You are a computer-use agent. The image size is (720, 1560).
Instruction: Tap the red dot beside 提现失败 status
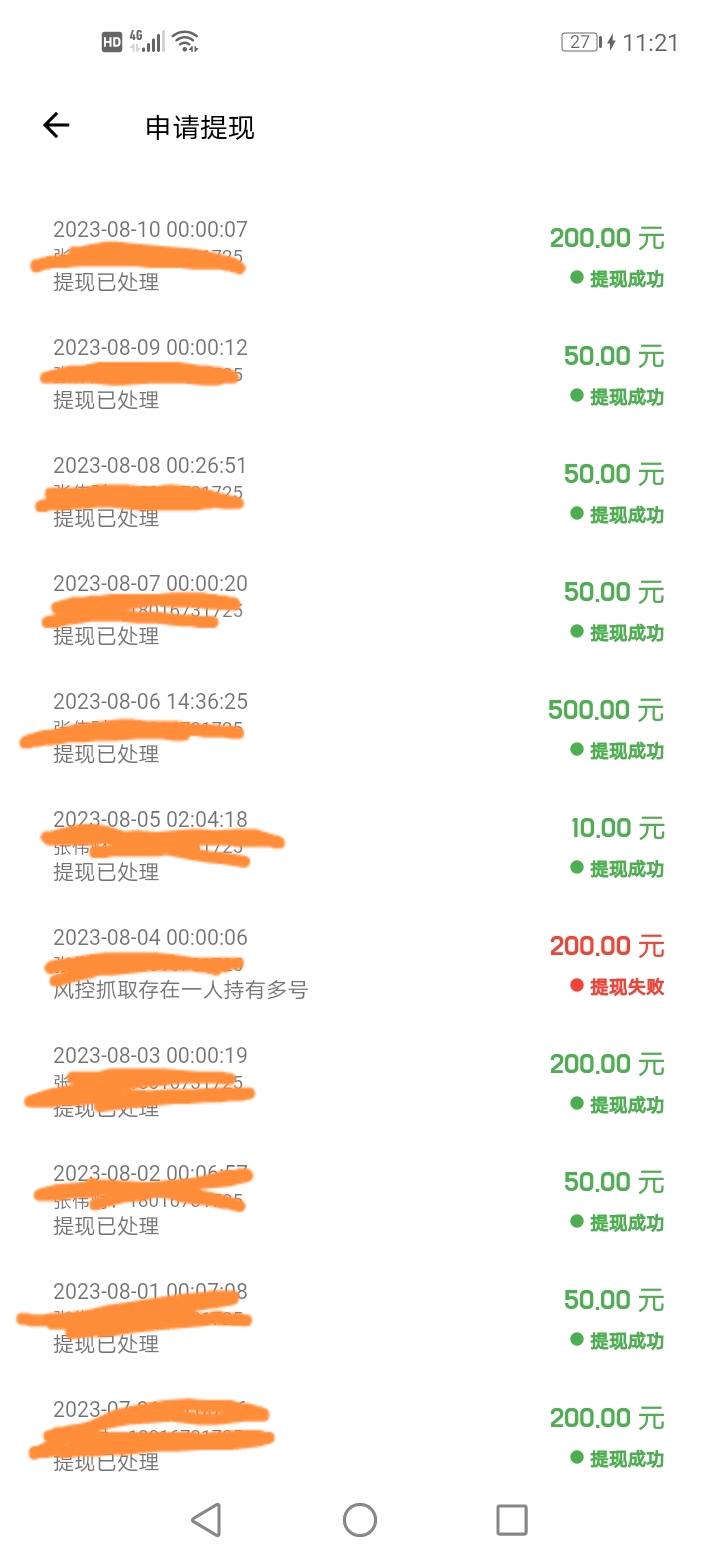[575, 988]
